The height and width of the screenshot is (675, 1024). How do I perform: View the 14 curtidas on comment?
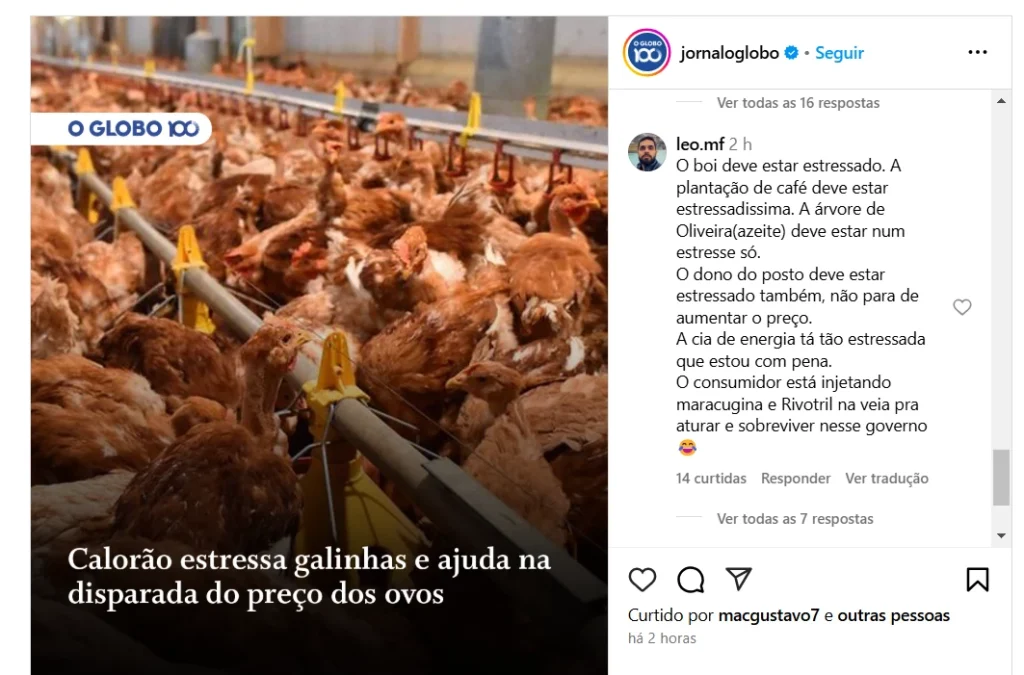click(x=711, y=478)
